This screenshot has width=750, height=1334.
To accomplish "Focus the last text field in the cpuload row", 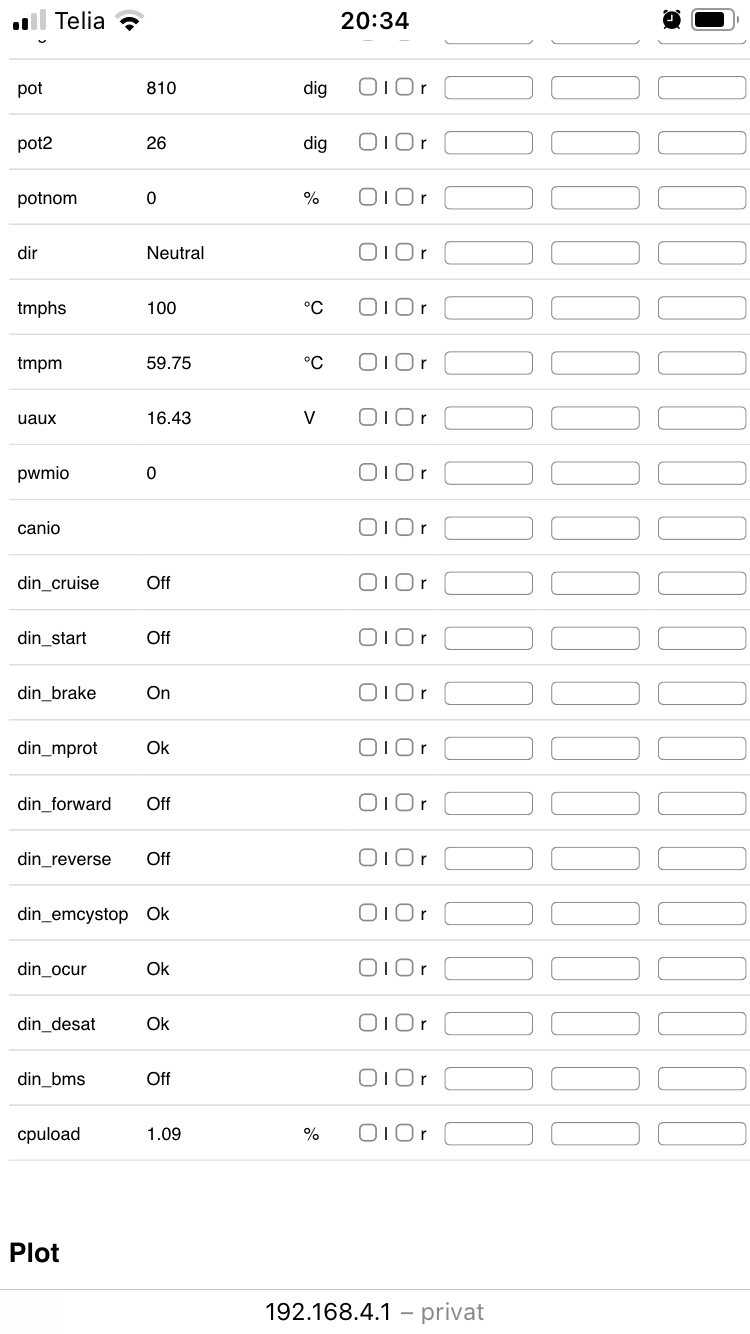I will pos(702,1134).
